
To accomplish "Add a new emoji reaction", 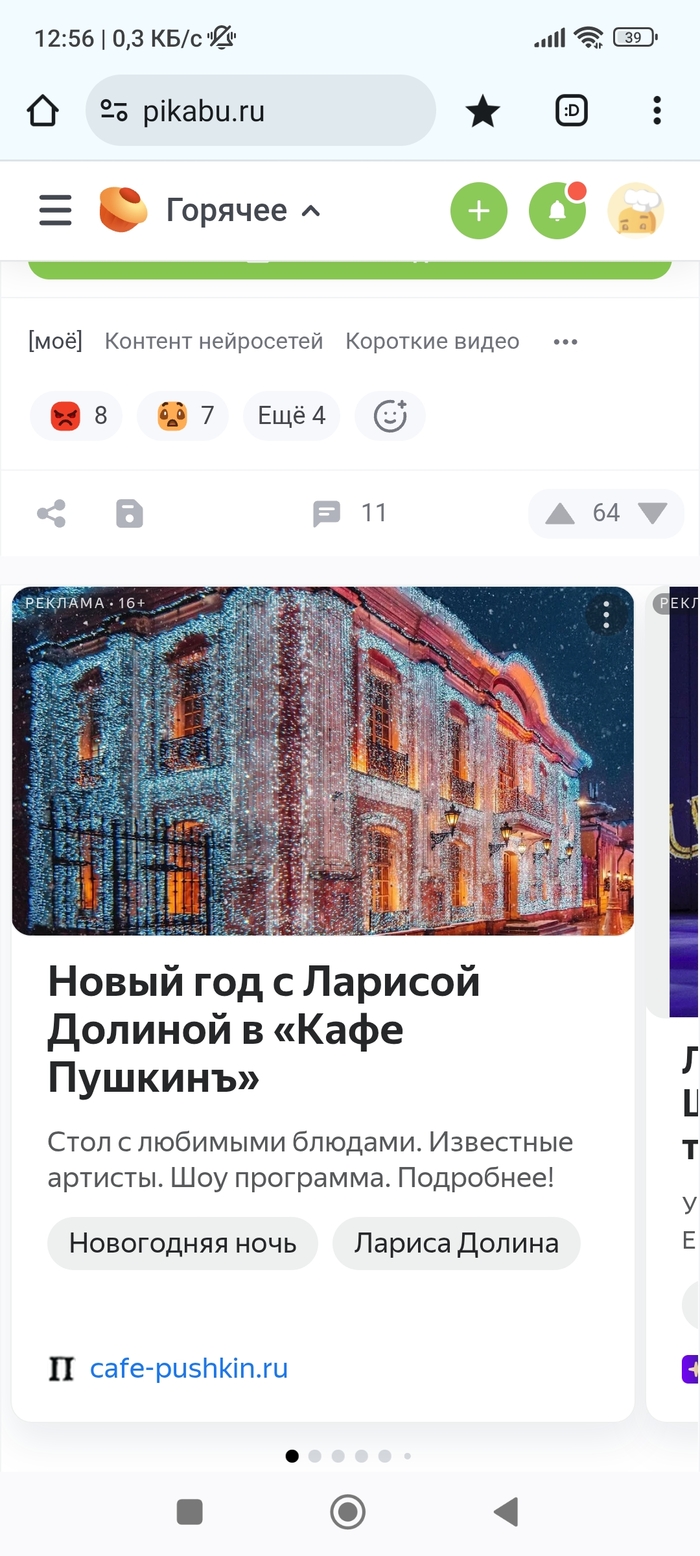I will [390, 416].
